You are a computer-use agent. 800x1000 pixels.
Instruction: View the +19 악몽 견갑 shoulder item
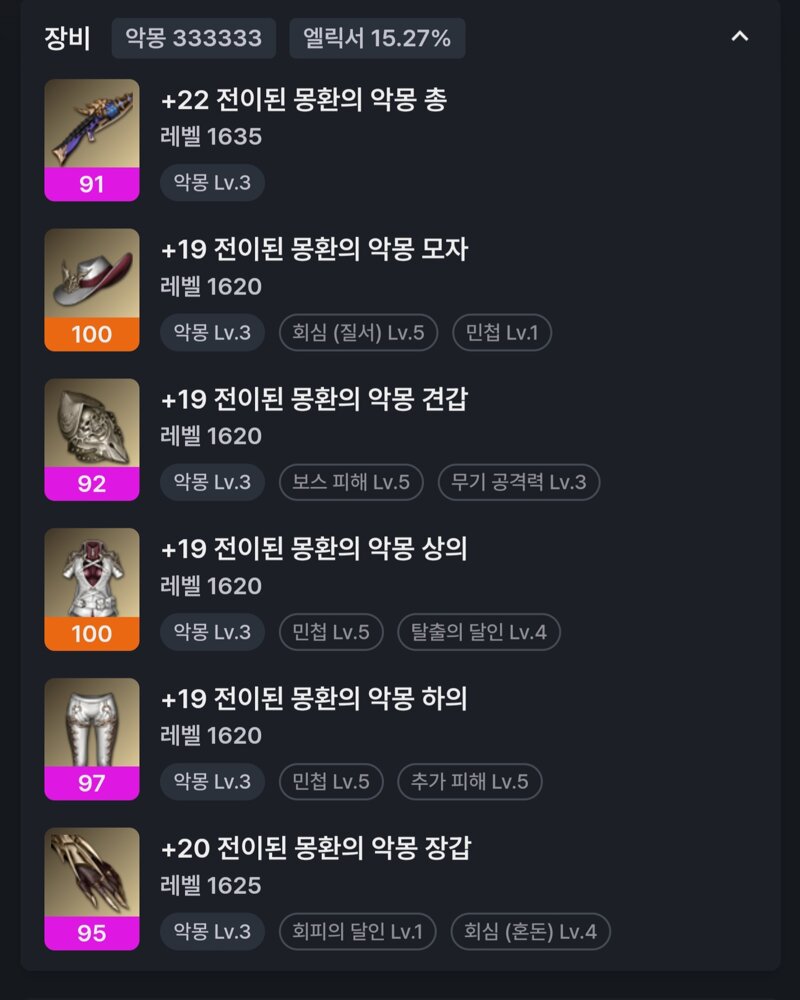point(314,399)
